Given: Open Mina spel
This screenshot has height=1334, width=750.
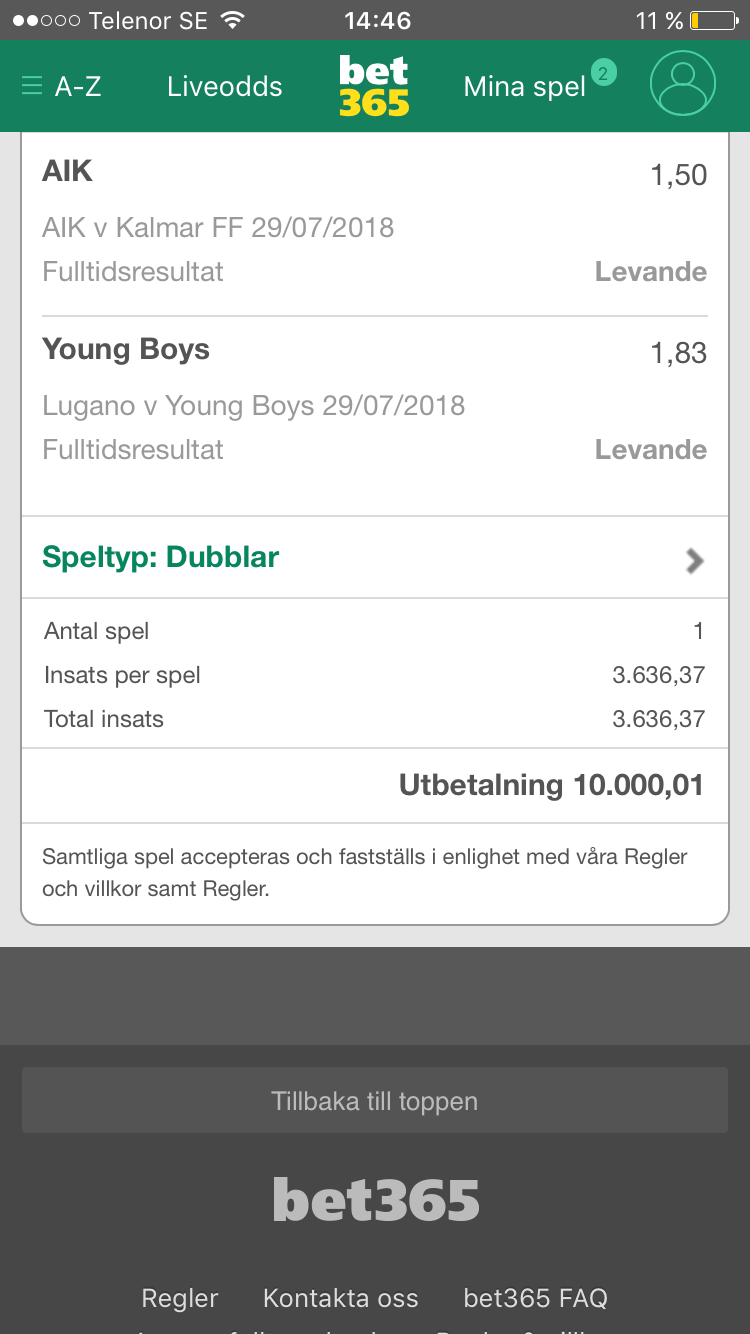Looking at the screenshot, I should click(525, 86).
